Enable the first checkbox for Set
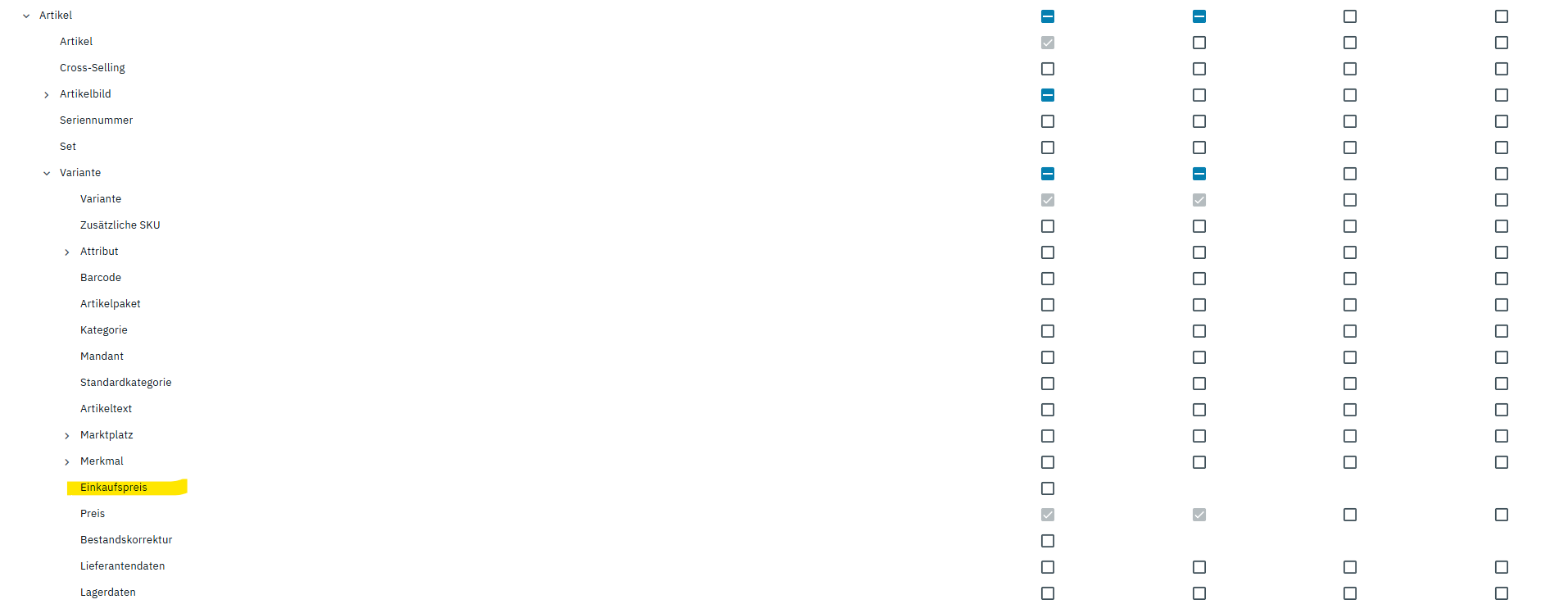This screenshot has height=604, width=1568. pyautogui.click(x=1048, y=148)
